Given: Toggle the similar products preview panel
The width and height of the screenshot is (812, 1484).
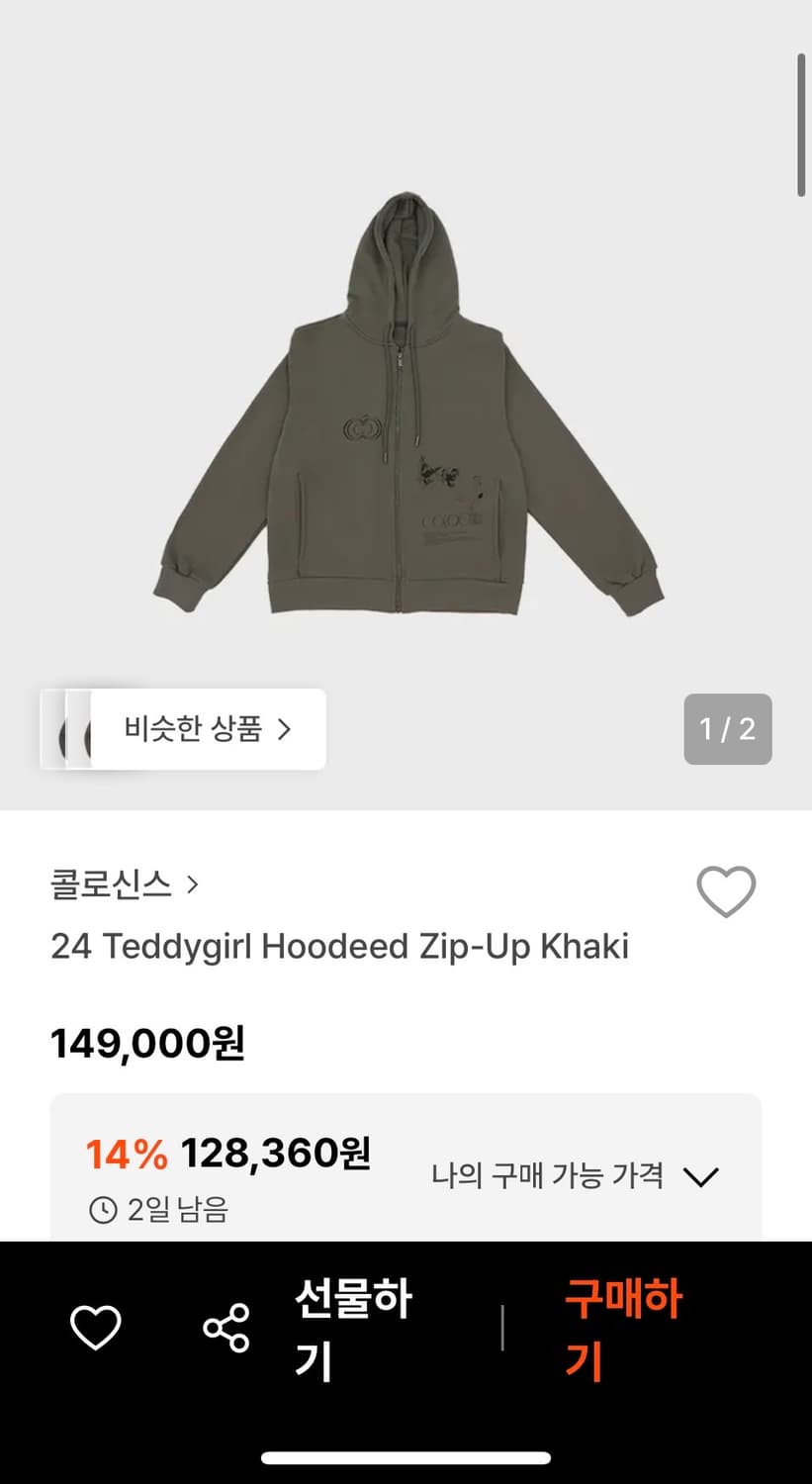Looking at the screenshot, I should click(183, 729).
